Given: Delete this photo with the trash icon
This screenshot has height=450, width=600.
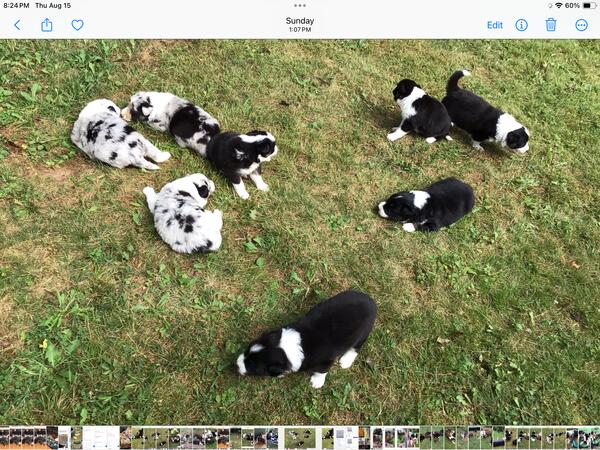Looking at the screenshot, I should (551, 25).
